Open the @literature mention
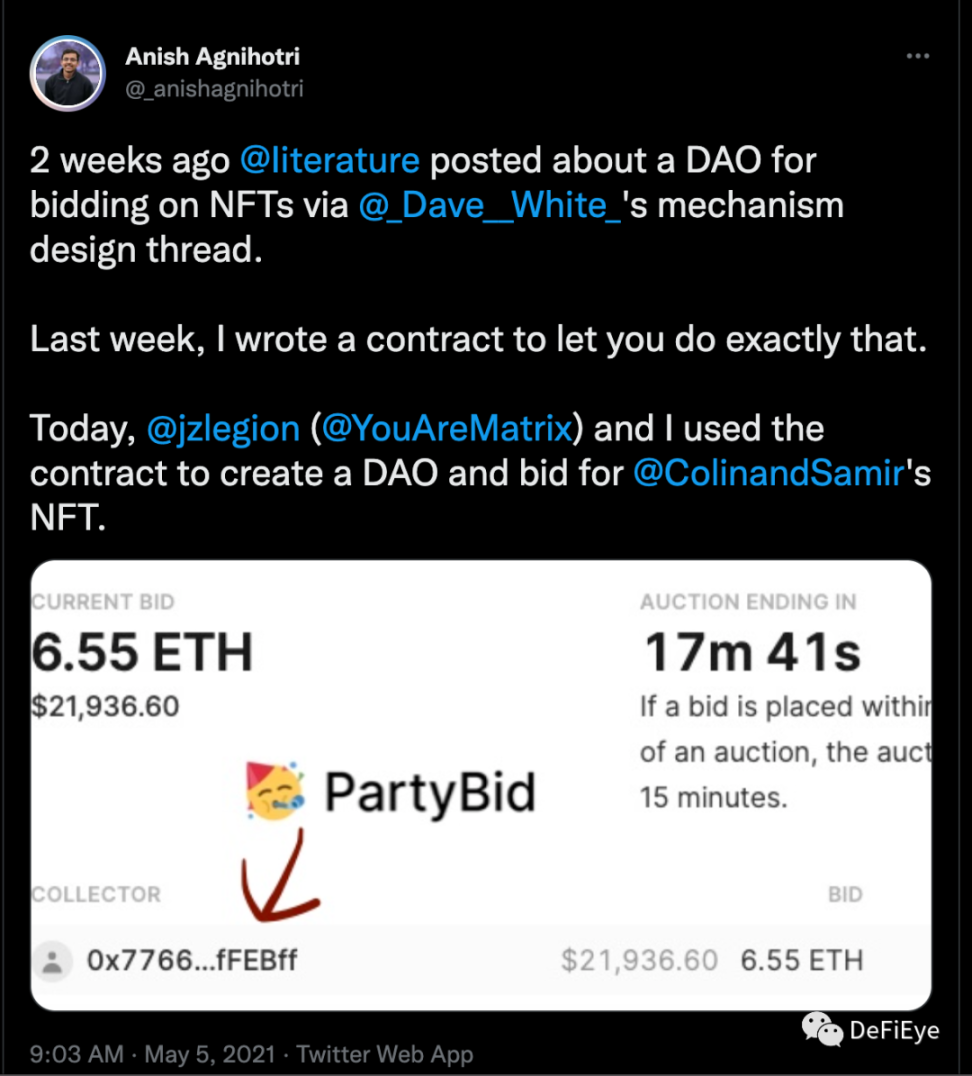The height and width of the screenshot is (1076, 972). [329, 160]
